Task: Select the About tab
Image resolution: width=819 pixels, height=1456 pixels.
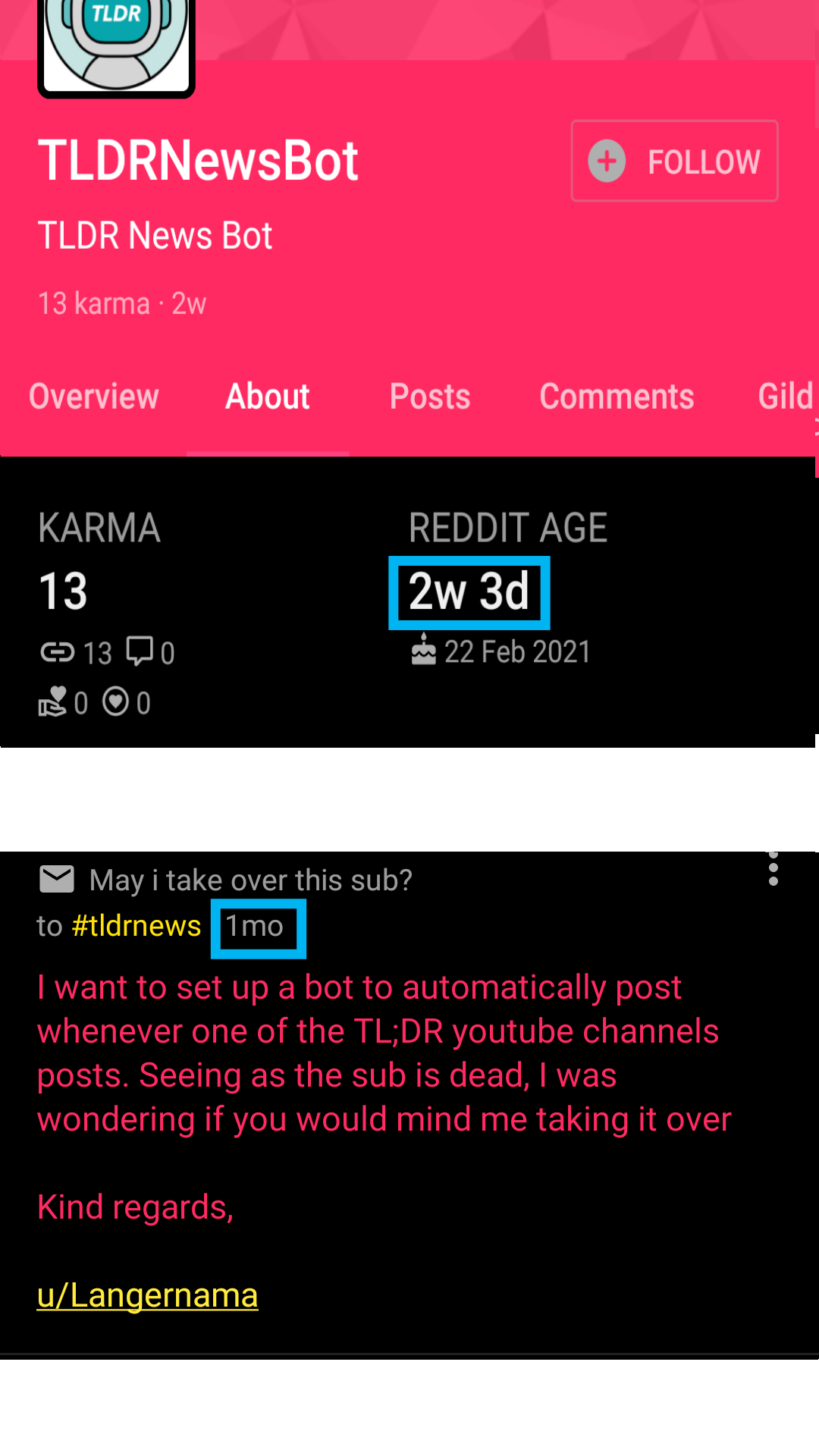Action: tap(268, 397)
